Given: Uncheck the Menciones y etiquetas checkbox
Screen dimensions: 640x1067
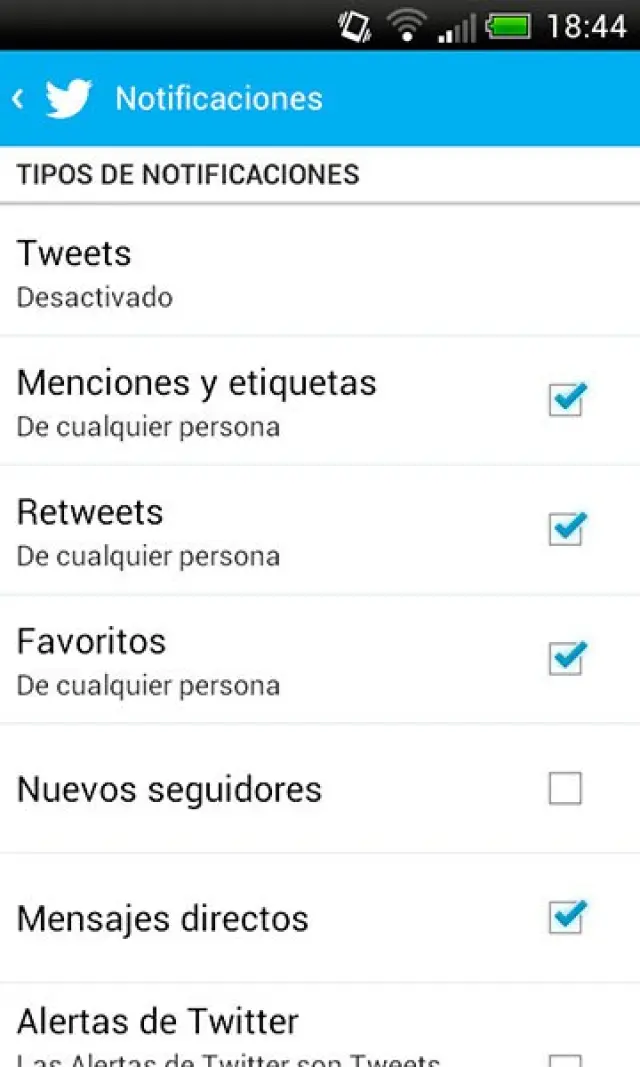Looking at the screenshot, I should [x=565, y=400].
